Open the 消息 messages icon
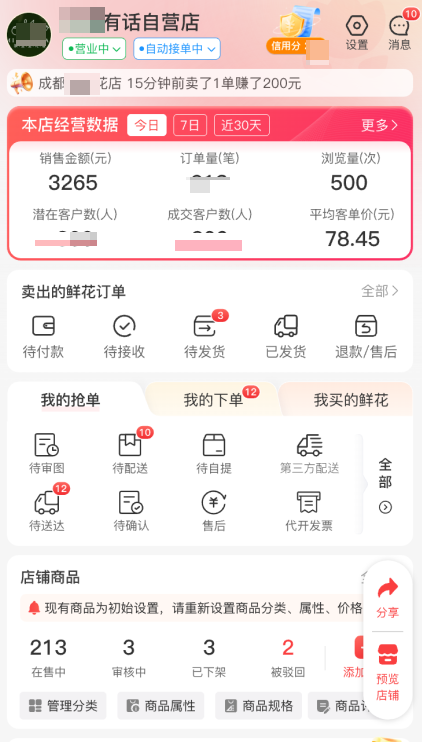The width and height of the screenshot is (422, 742). pyautogui.click(x=400, y=32)
